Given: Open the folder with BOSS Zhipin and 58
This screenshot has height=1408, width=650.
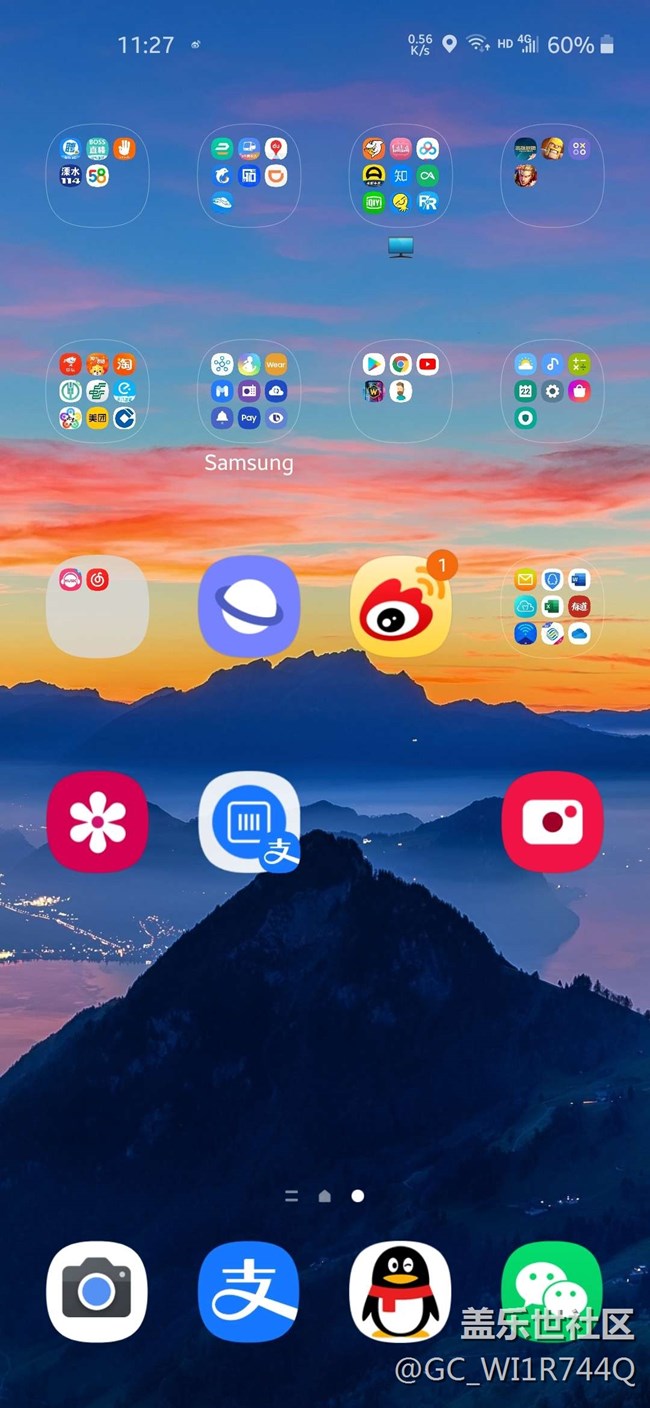Looking at the screenshot, I should tap(97, 175).
